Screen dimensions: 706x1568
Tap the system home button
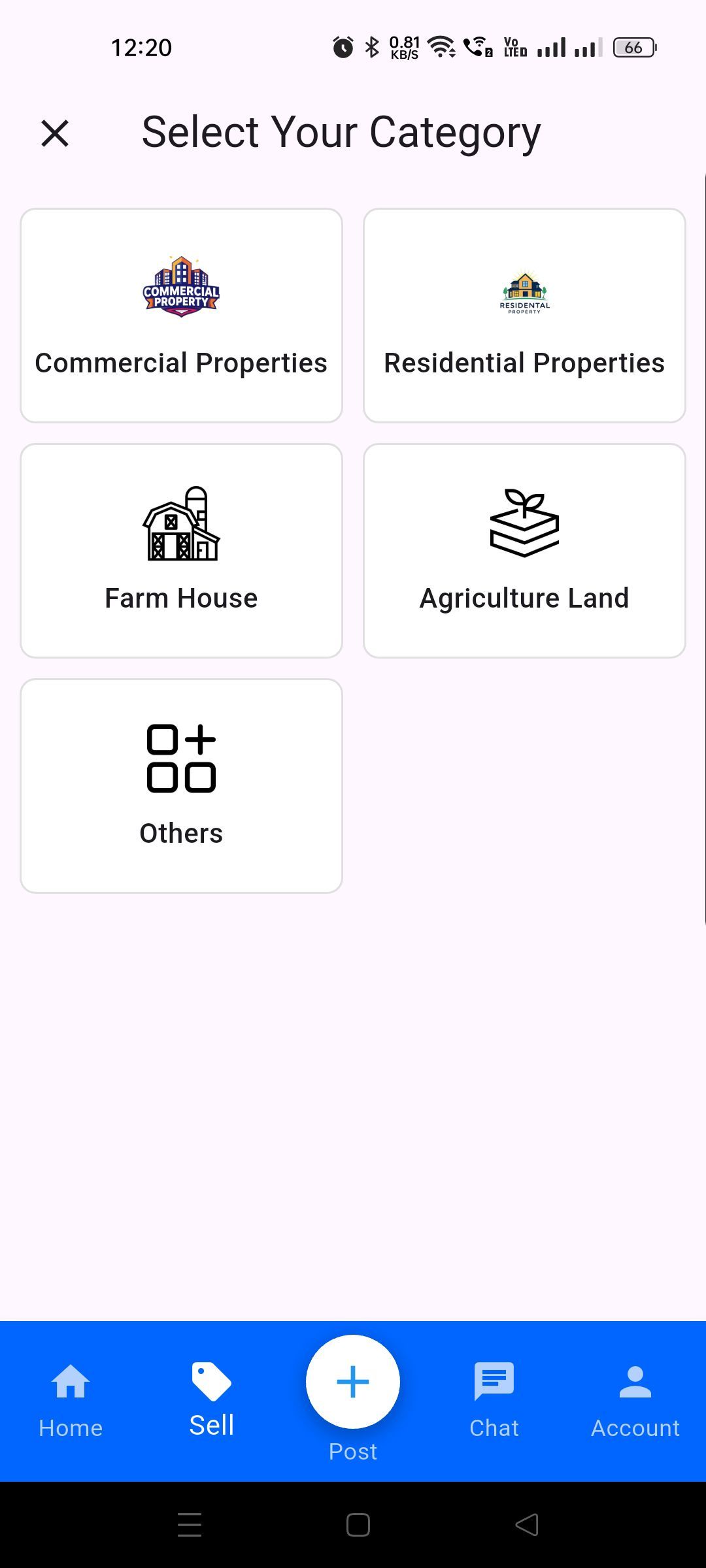tap(358, 1525)
